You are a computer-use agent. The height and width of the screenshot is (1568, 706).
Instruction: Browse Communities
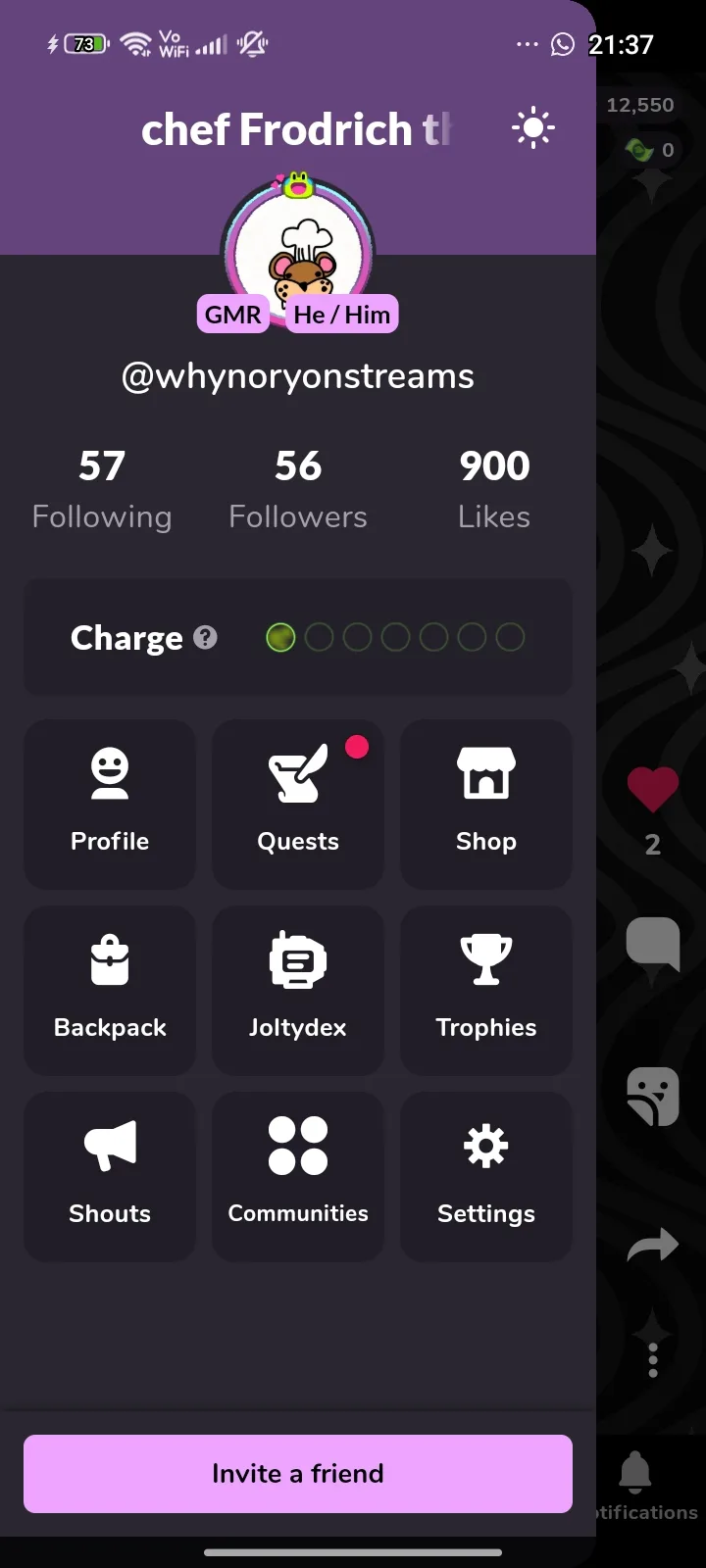click(298, 1176)
